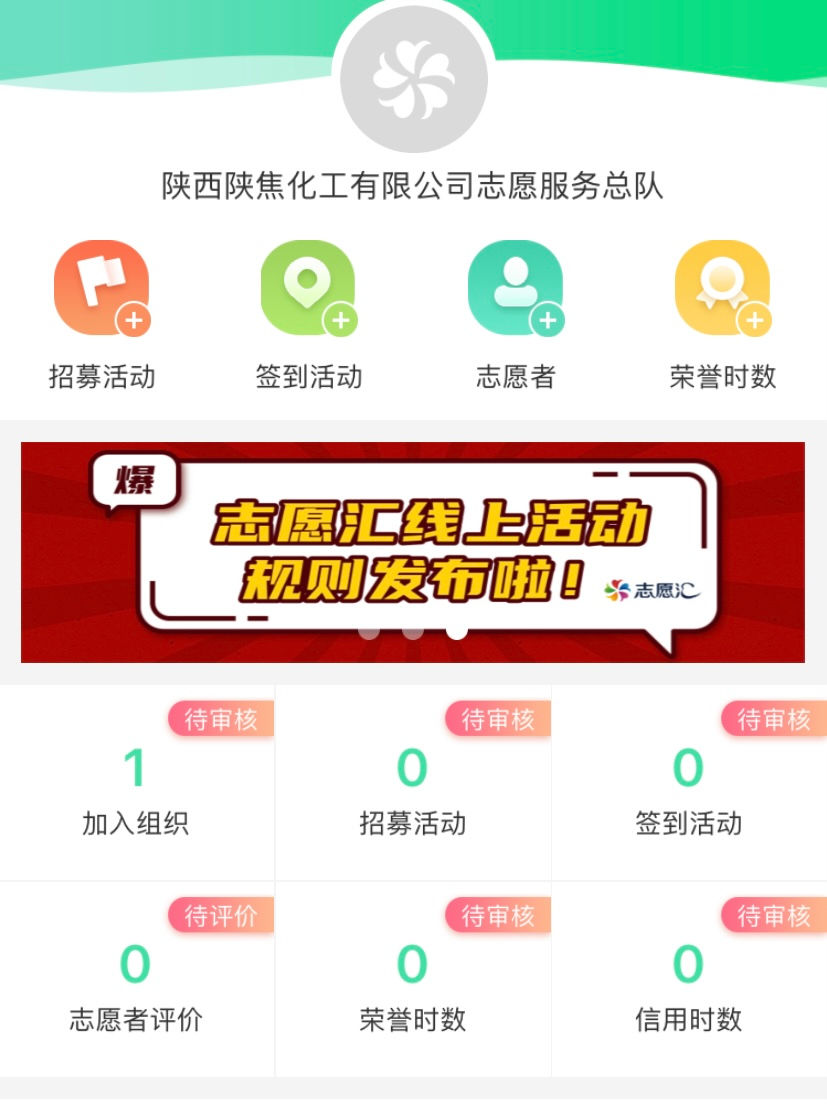View pending 加入组织 requests
This screenshot has height=1104, width=827.
(136, 785)
